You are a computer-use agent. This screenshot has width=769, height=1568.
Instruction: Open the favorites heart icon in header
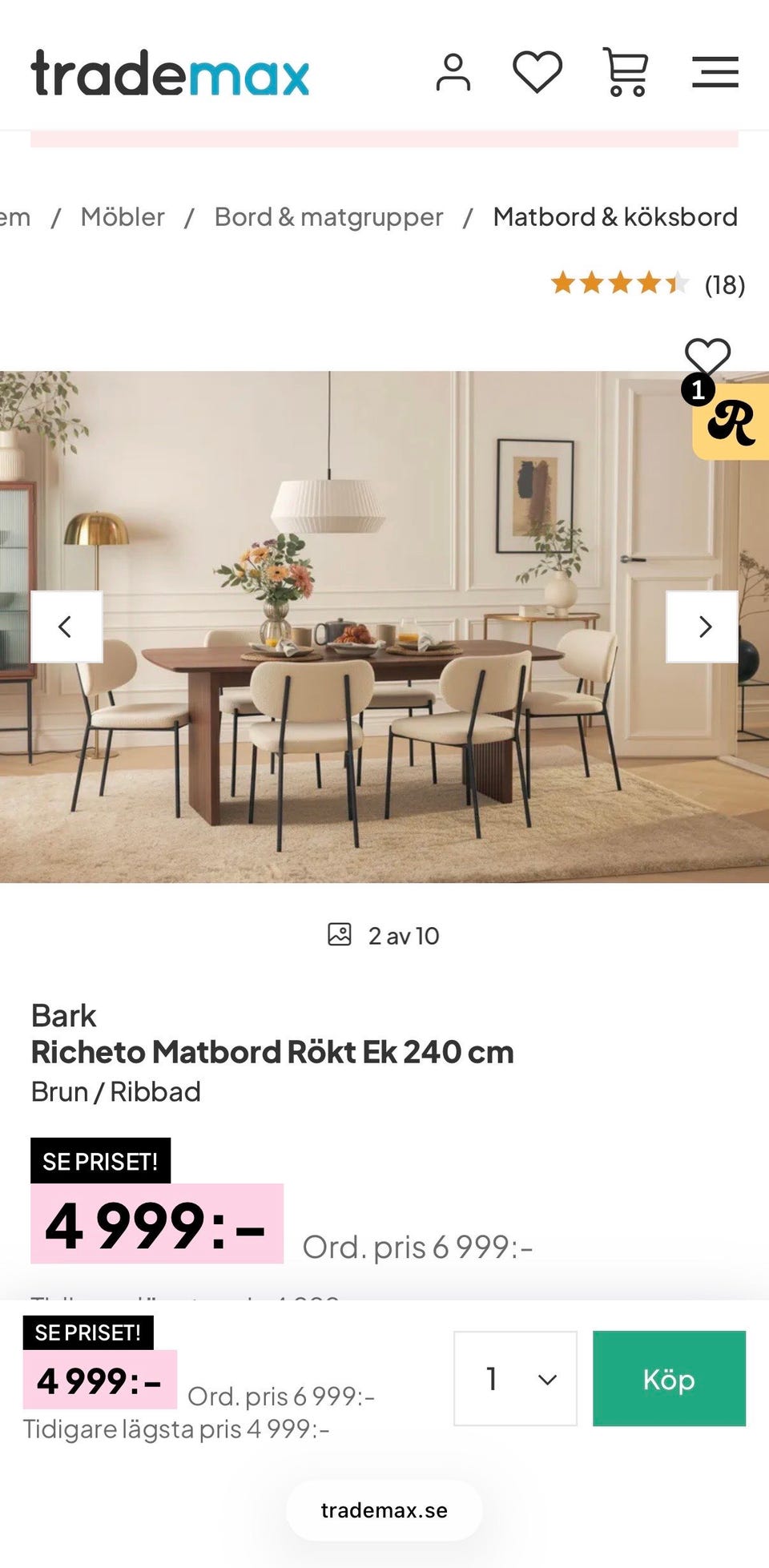tap(539, 74)
